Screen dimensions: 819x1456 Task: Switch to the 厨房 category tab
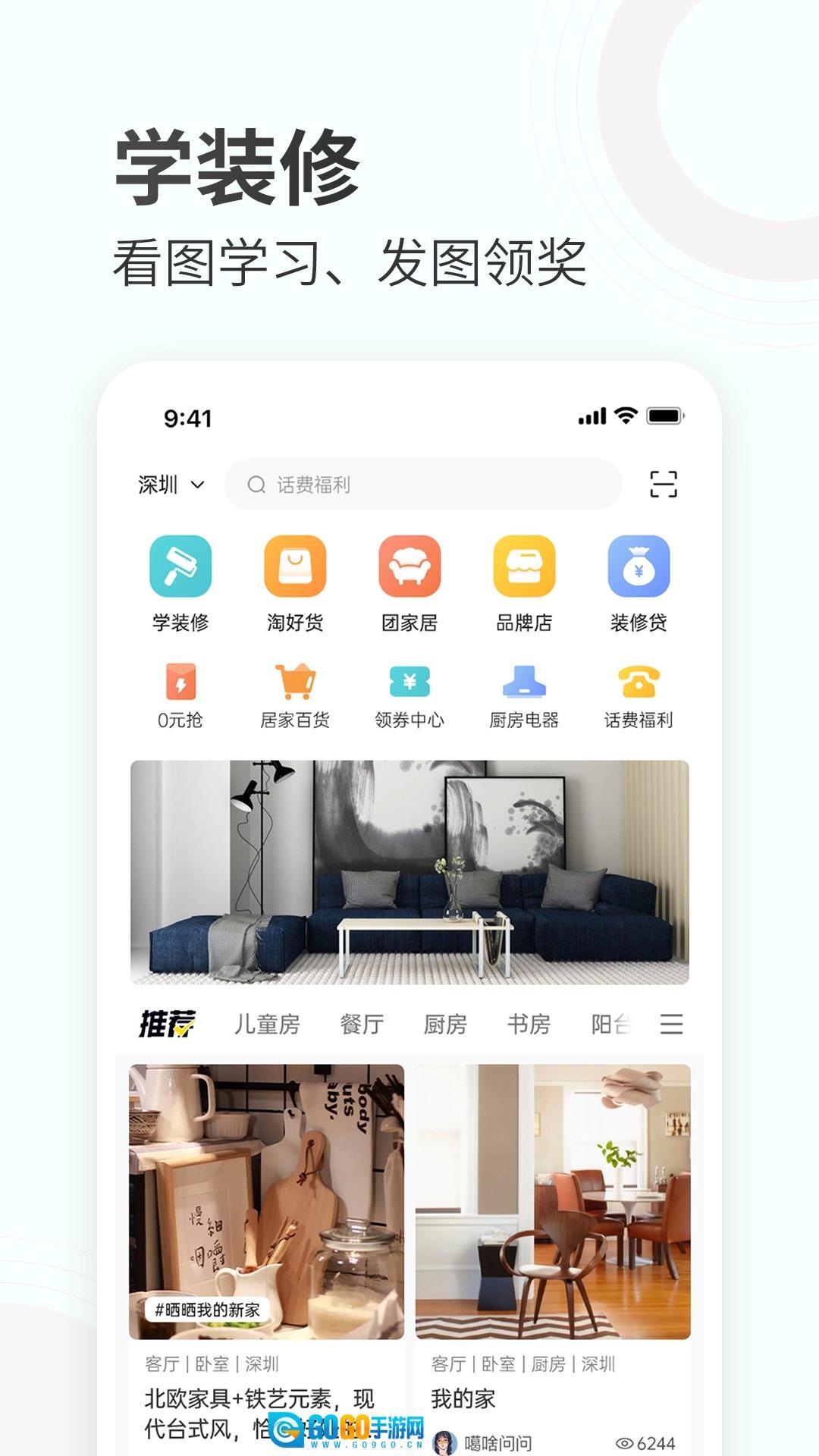[x=446, y=1024]
